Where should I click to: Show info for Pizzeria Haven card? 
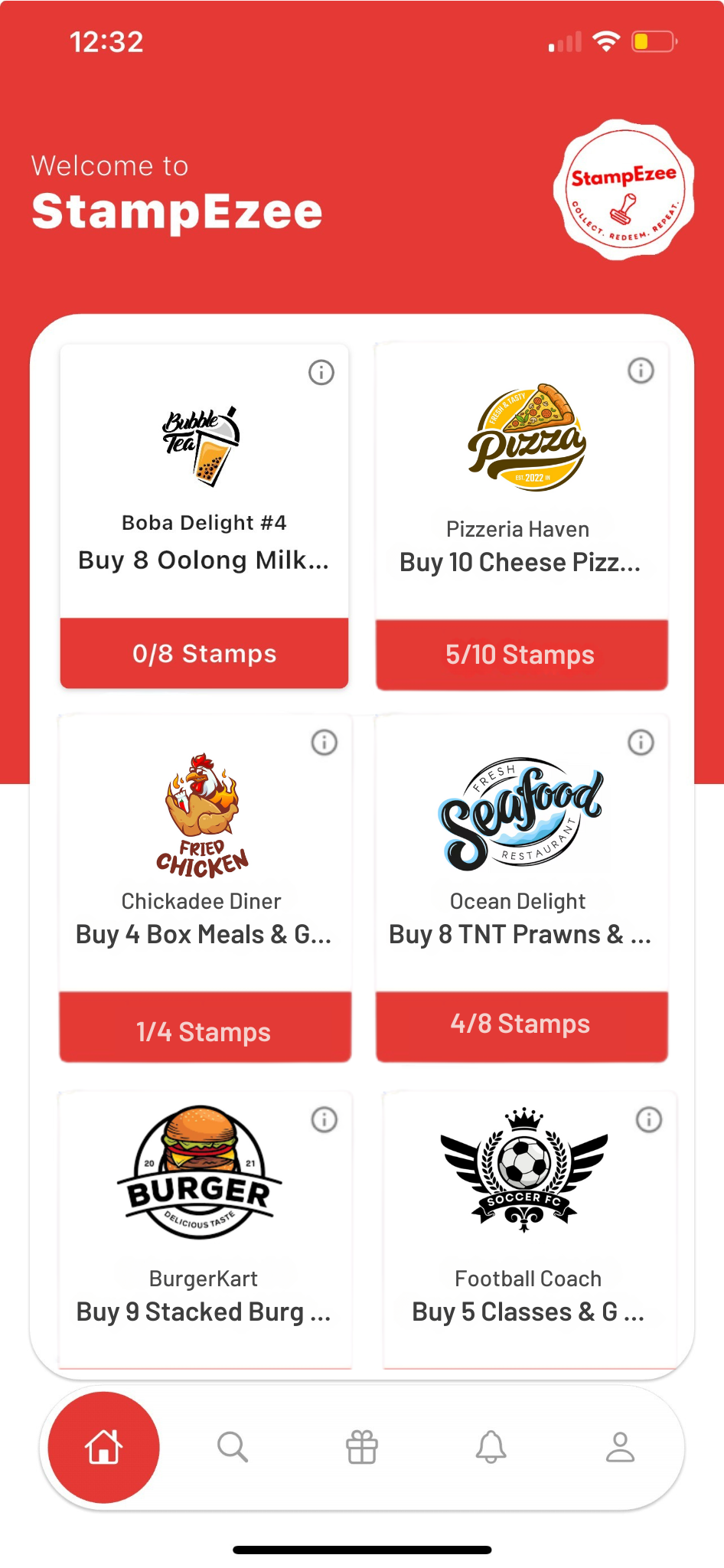coord(641,371)
